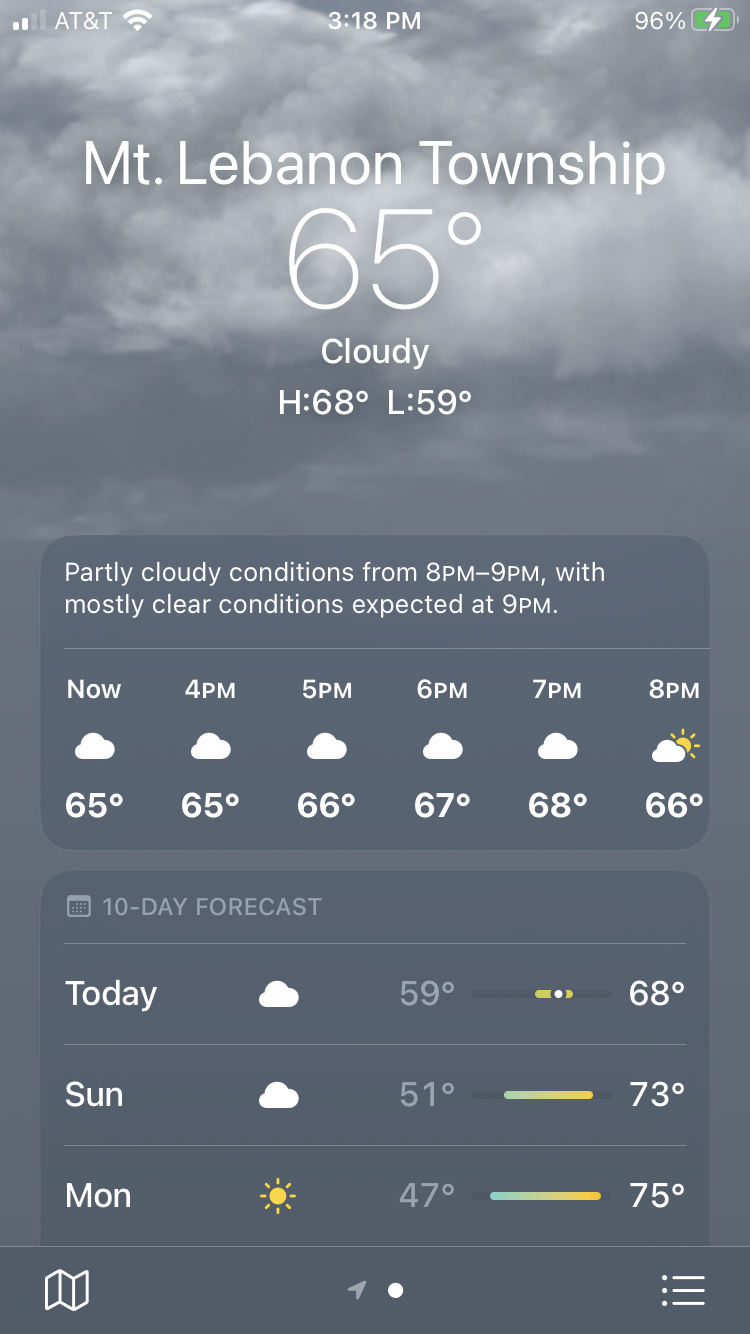Open Sunday's forecast row

click(375, 1095)
